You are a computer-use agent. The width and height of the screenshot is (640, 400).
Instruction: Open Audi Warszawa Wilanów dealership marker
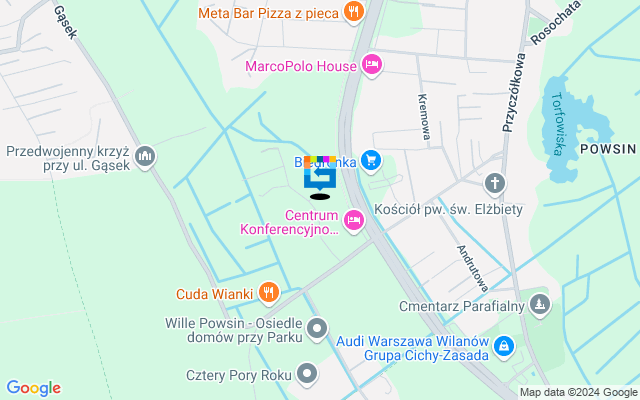tap(505, 347)
